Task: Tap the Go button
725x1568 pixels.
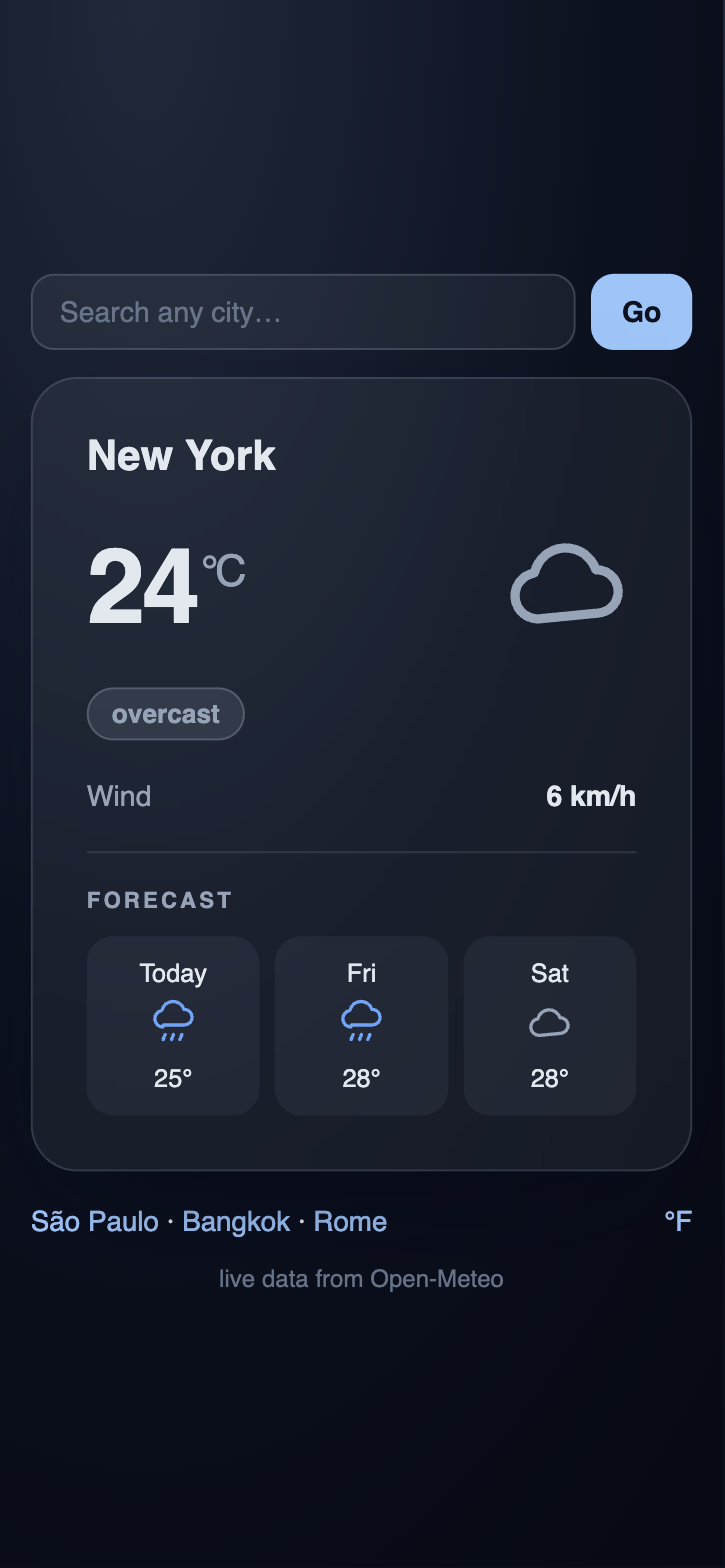Action: pyautogui.click(x=641, y=312)
